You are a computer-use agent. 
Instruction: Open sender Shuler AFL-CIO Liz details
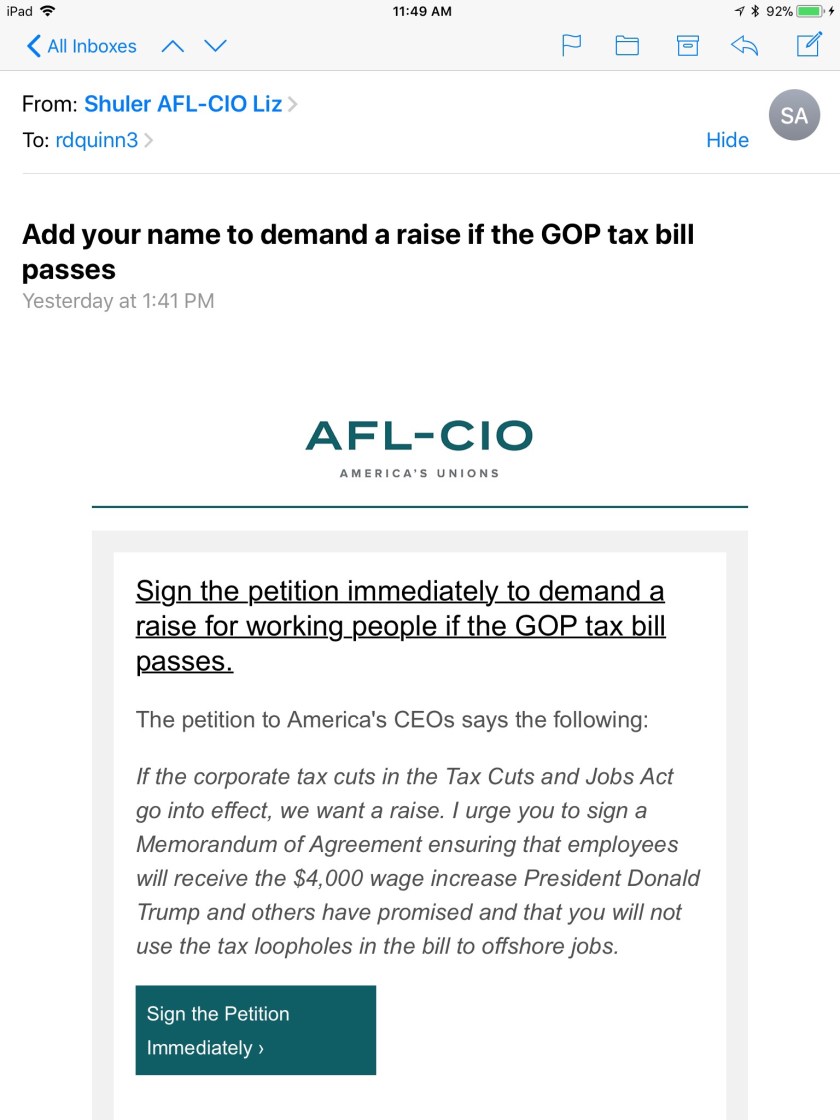click(x=183, y=103)
